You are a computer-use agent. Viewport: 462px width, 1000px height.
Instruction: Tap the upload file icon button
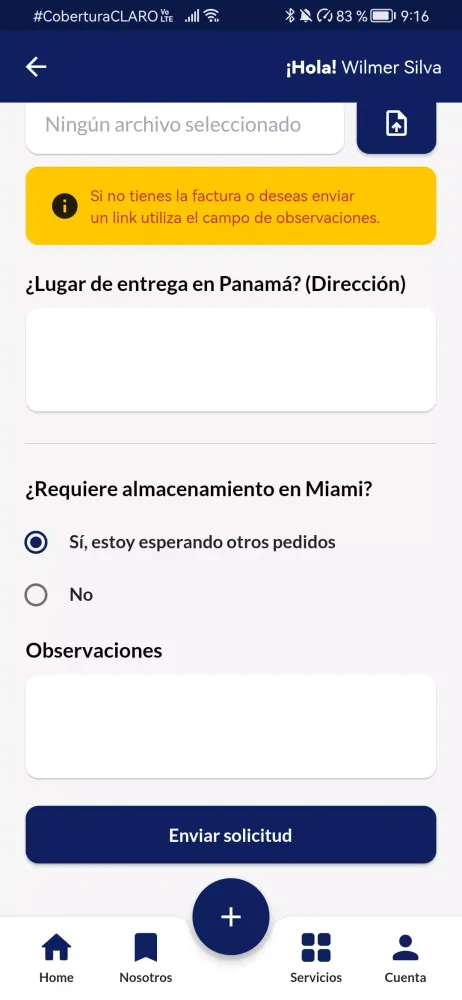point(396,125)
